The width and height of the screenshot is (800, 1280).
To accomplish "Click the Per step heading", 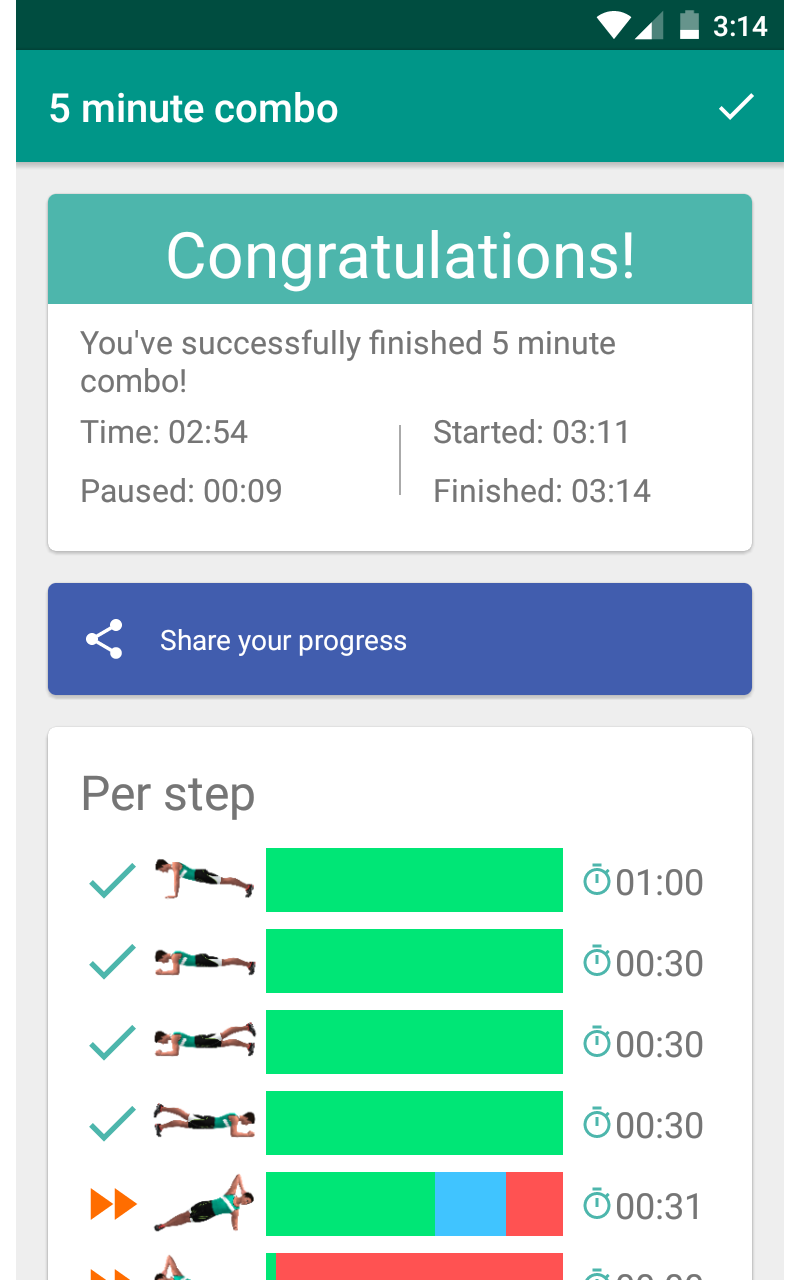I will click(x=168, y=794).
